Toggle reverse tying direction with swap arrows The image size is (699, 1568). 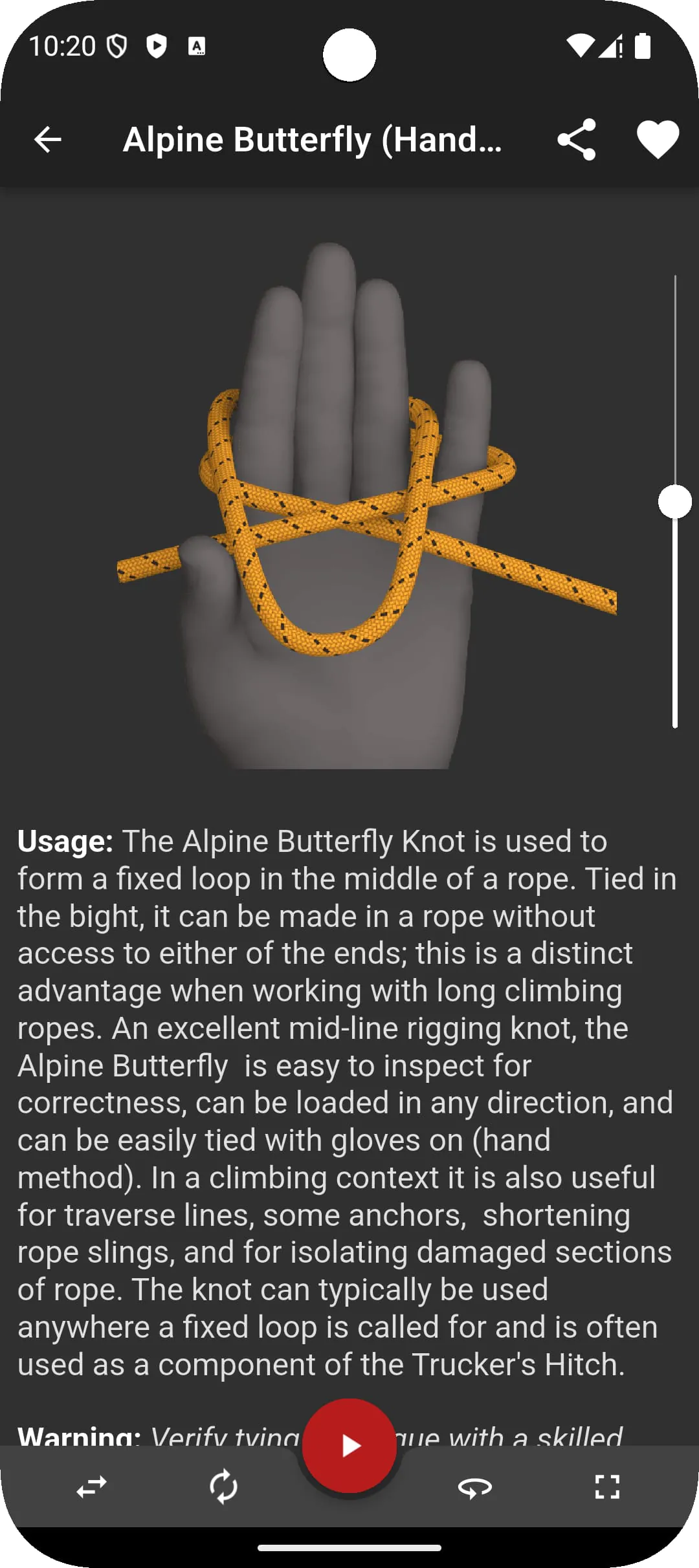[x=92, y=1486]
